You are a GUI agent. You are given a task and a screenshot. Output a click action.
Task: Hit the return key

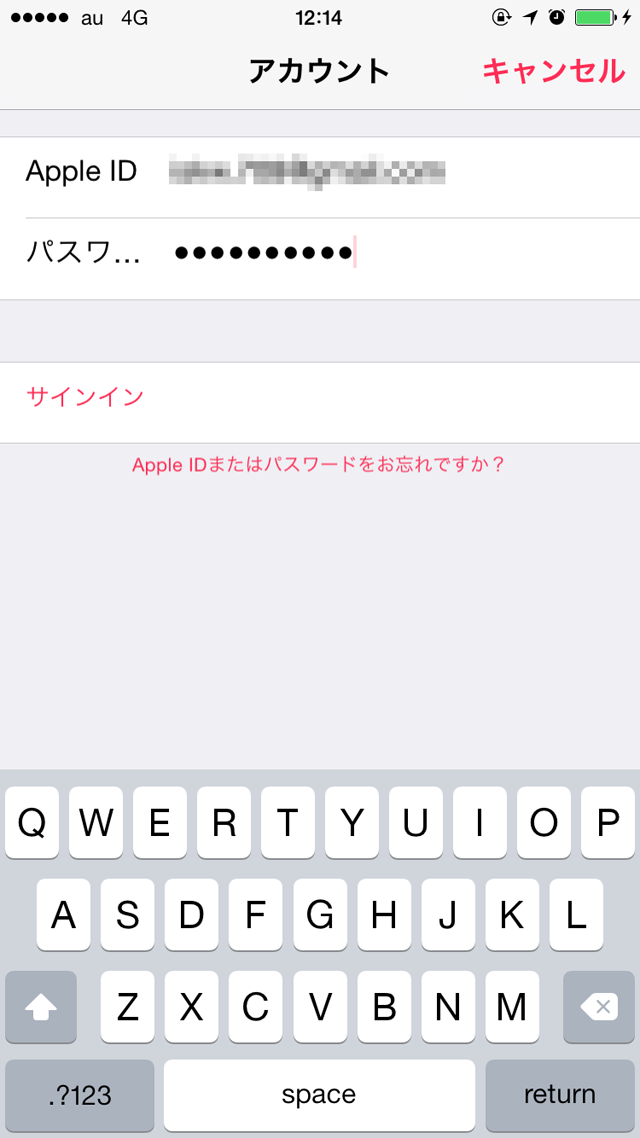click(x=560, y=1095)
